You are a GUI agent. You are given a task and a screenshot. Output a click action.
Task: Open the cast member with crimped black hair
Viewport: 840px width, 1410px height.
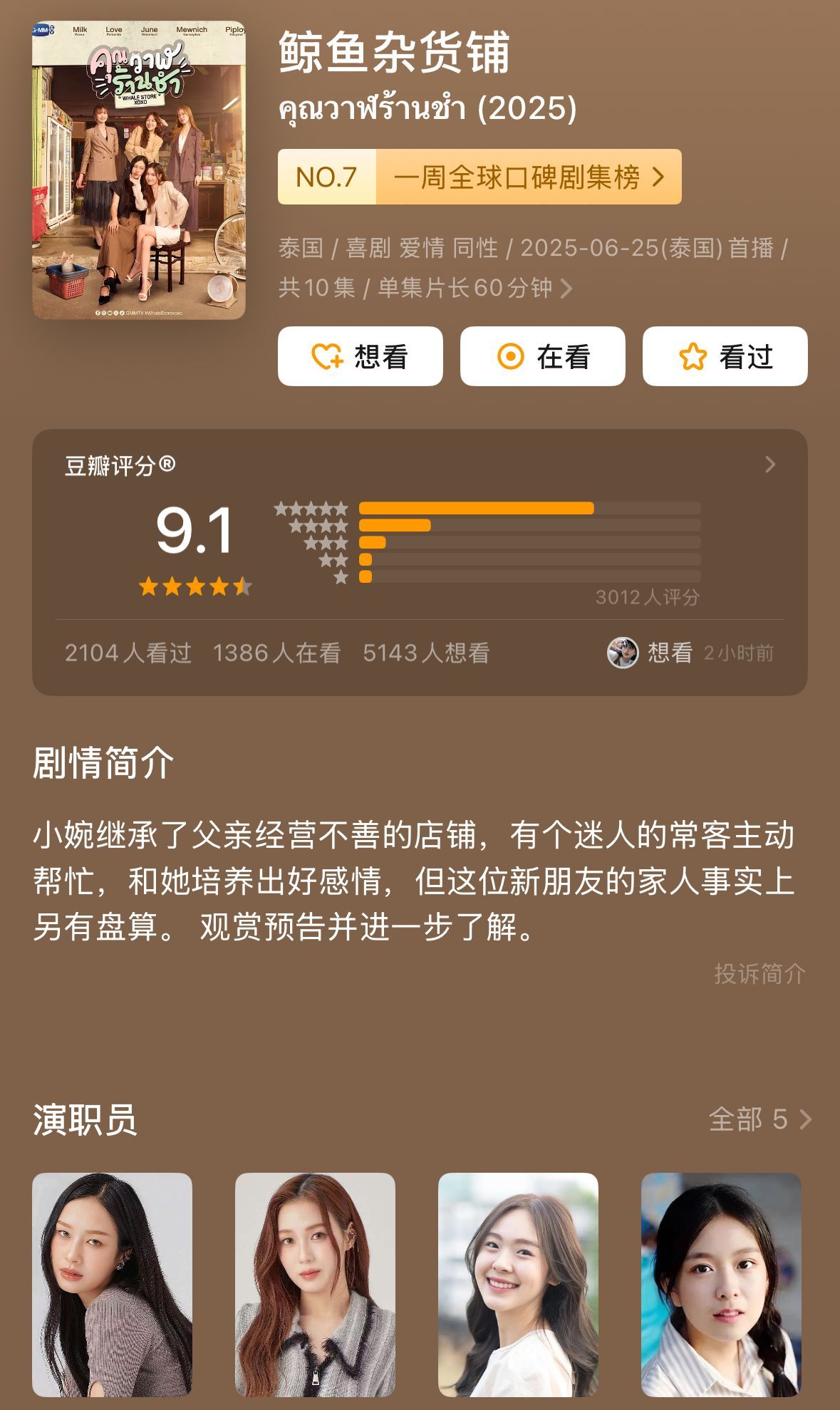point(112,1284)
